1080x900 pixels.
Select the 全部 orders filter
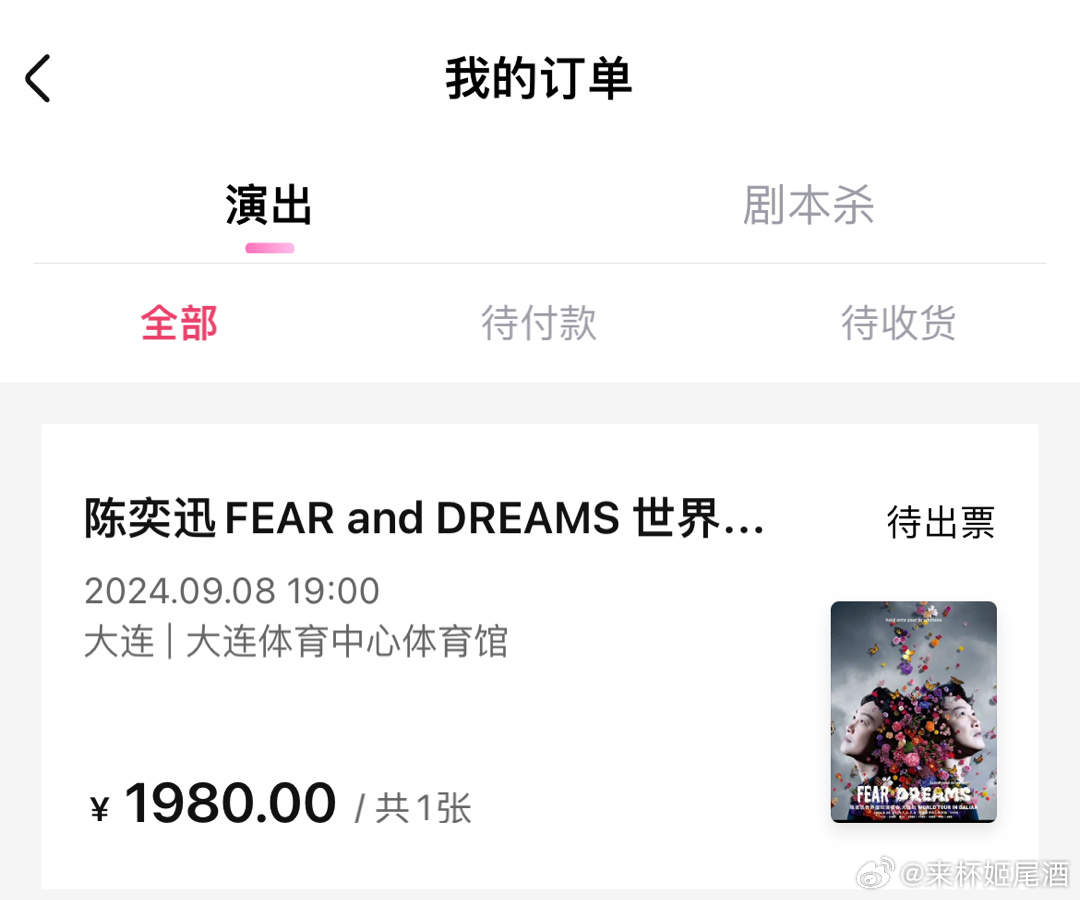[x=179, y=323]
